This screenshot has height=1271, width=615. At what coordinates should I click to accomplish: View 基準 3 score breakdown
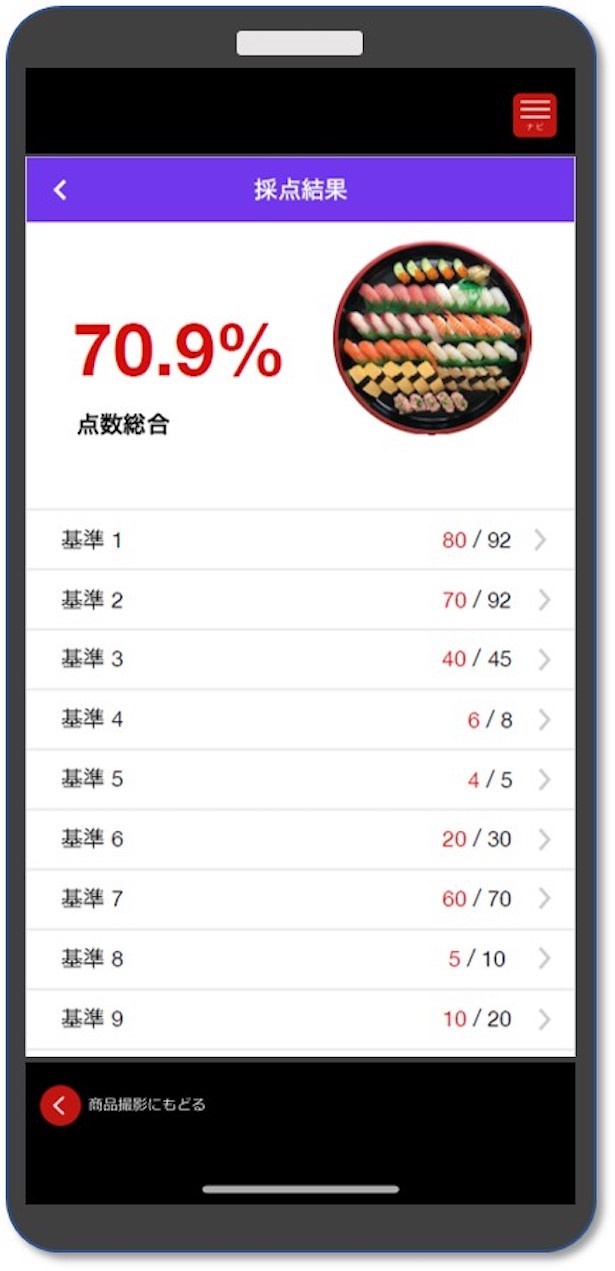pos(300,659)
